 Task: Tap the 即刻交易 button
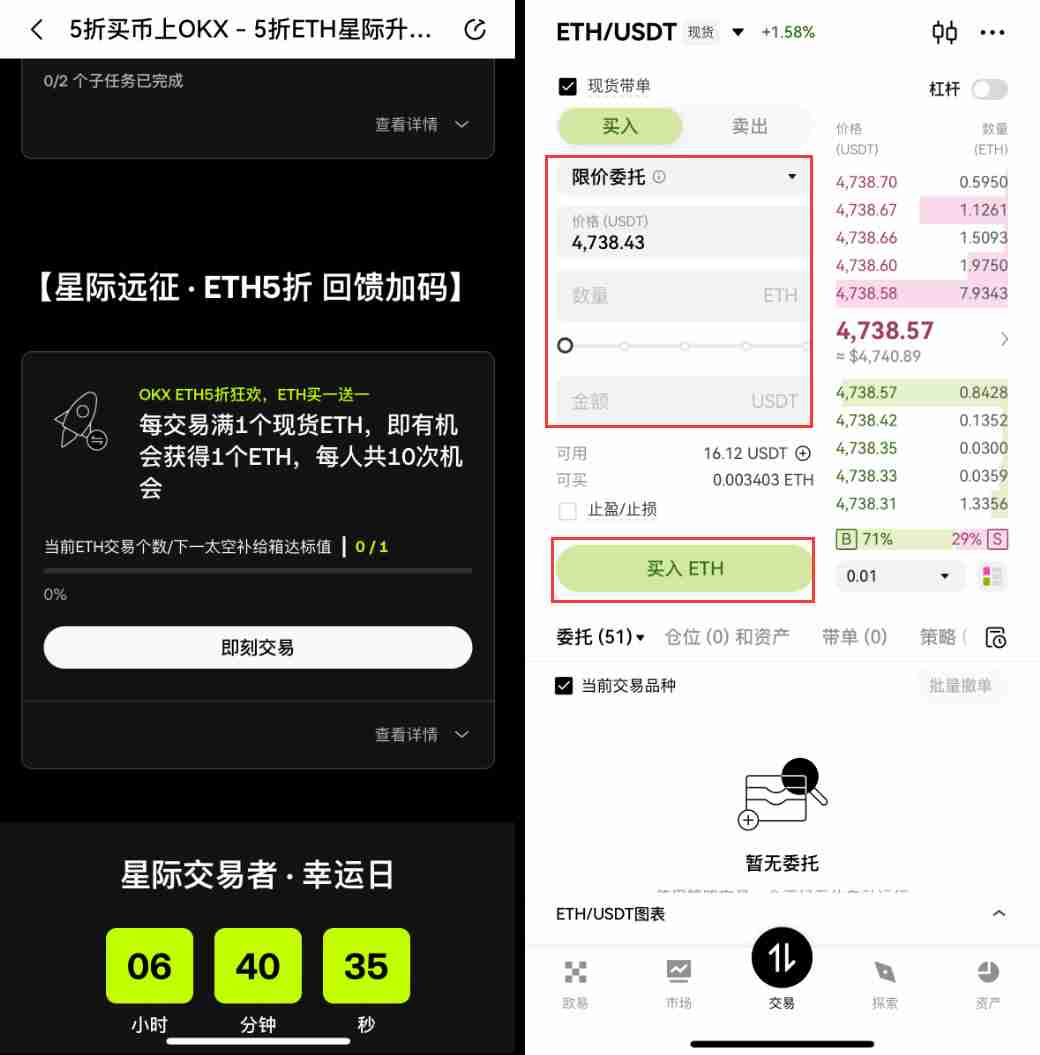(x=257, y=648)
